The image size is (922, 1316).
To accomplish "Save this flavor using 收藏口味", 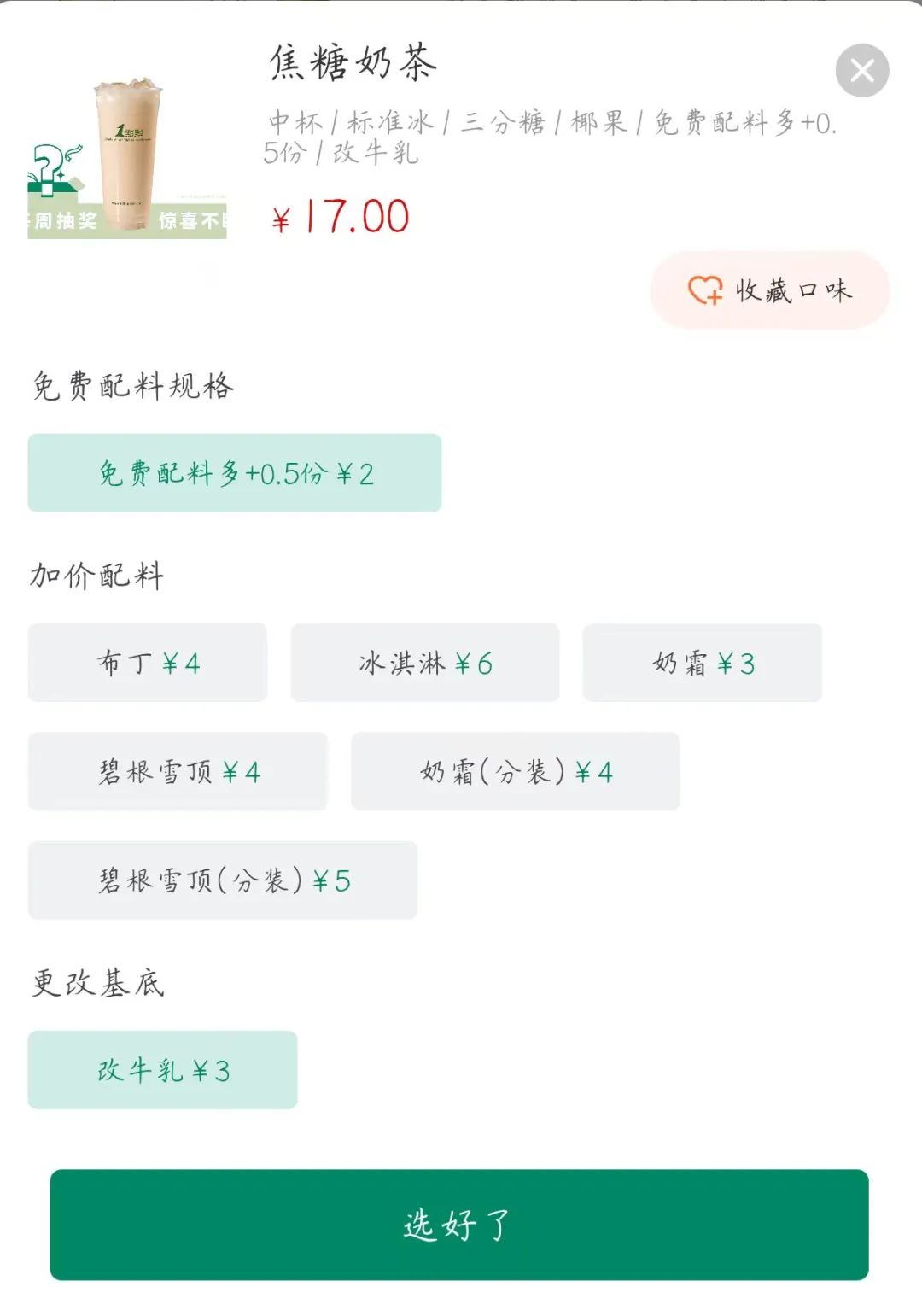I will [x=768, y=292].
